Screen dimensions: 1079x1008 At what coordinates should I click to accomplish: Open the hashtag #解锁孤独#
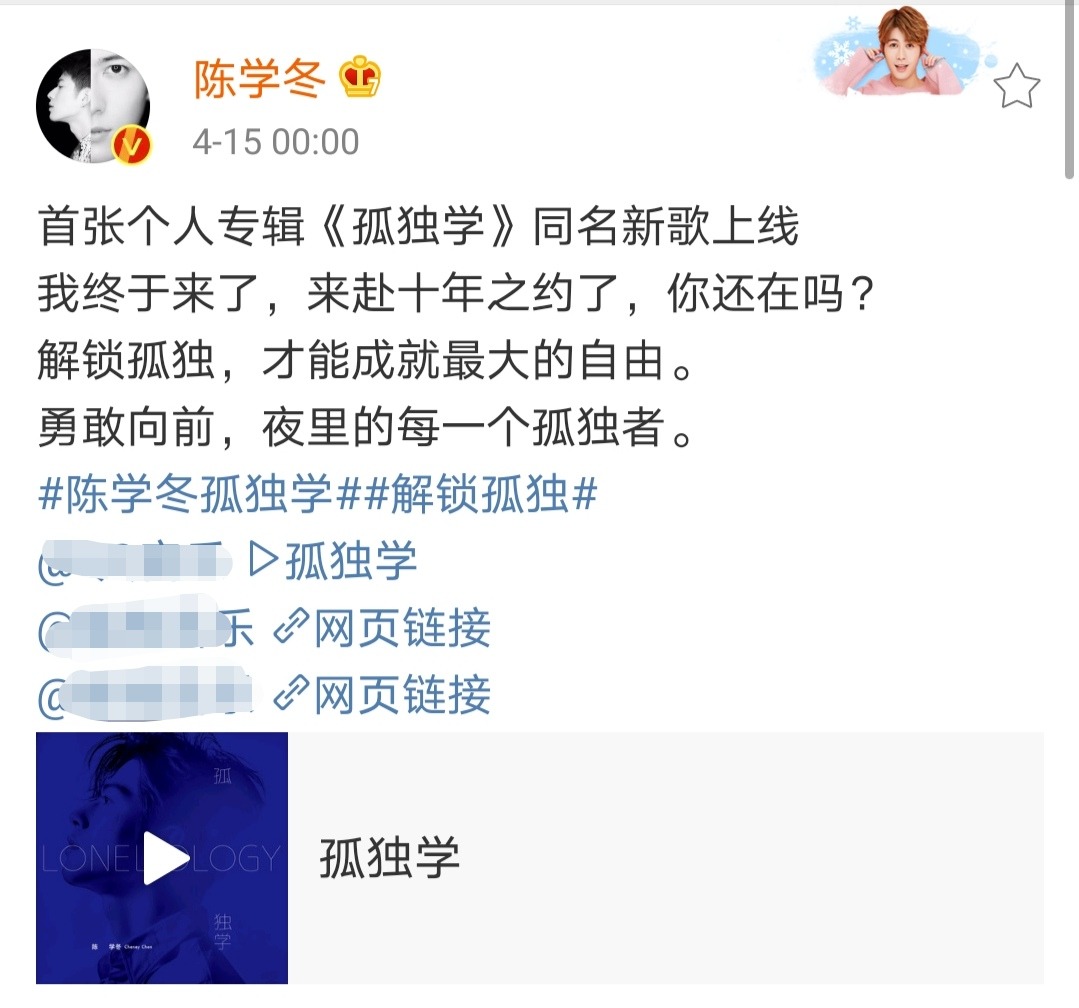pos(480,495)
